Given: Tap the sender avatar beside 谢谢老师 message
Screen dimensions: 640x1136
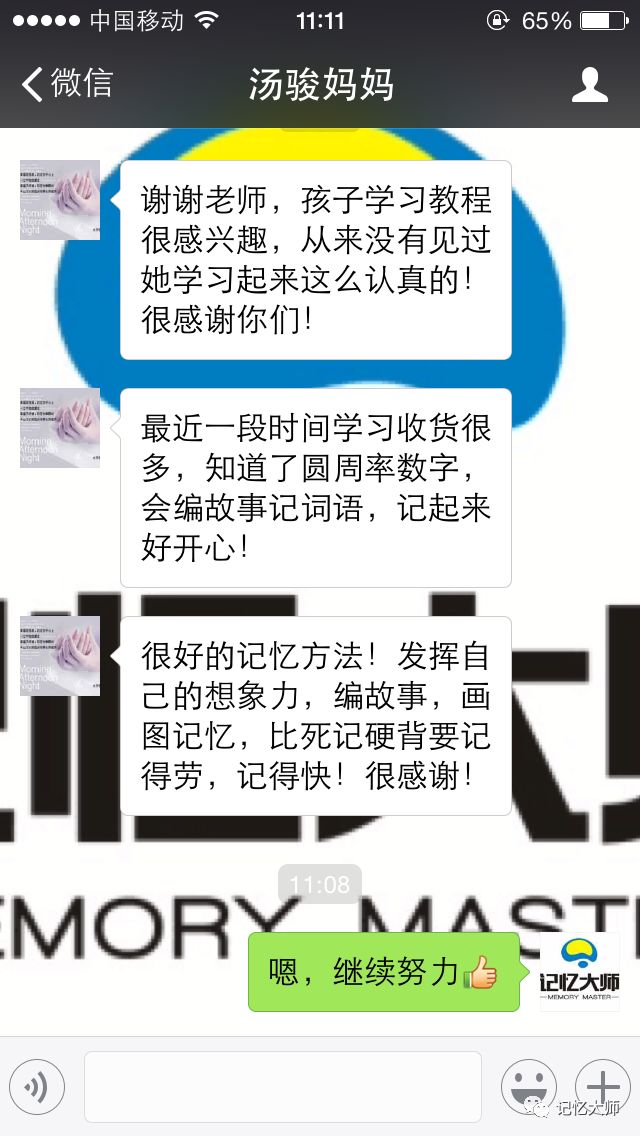Looking at the screenshot, I should [x=60, y=200].
